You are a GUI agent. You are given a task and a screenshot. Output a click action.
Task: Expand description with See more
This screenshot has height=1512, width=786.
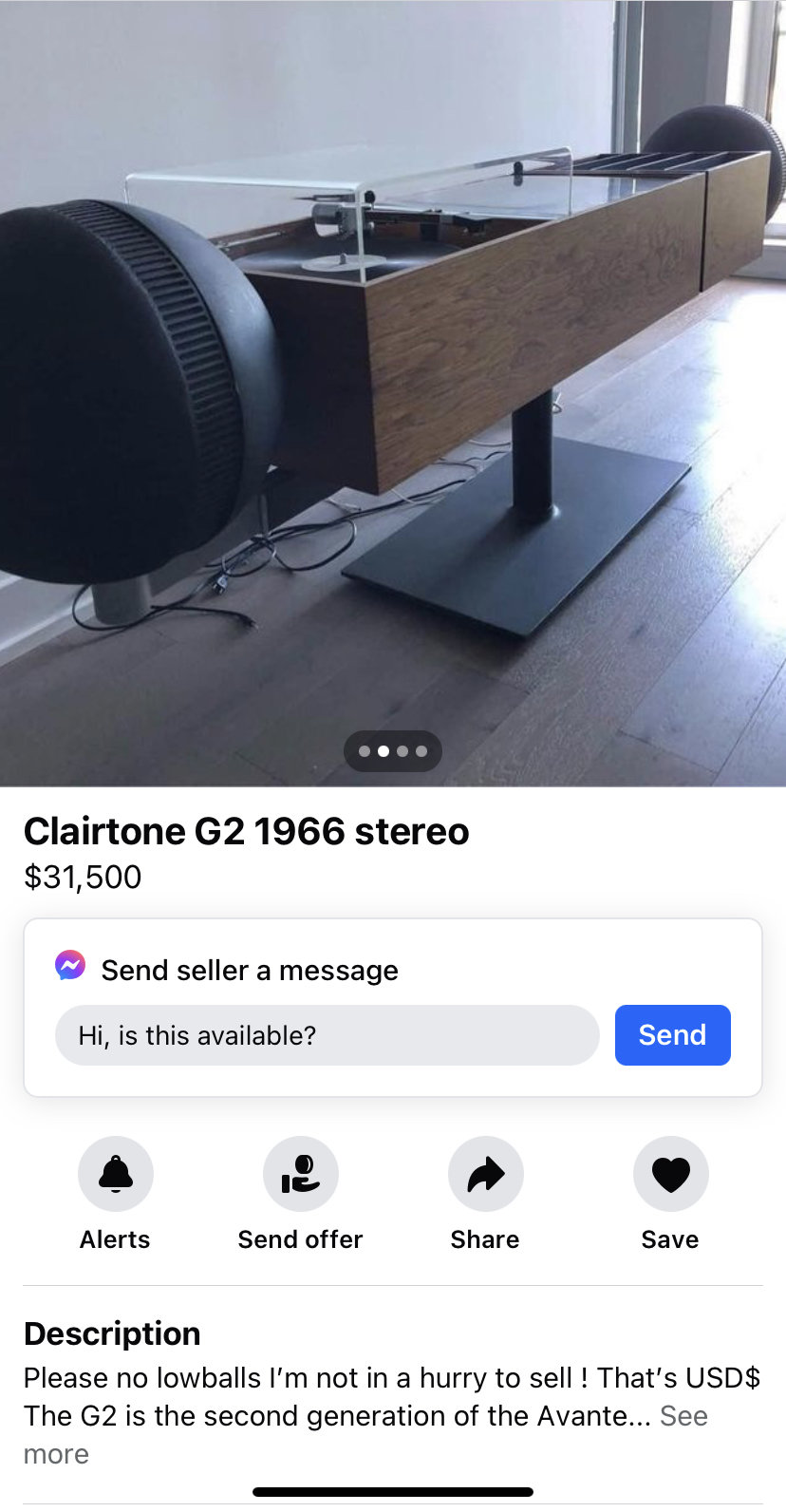[683, 1416]
